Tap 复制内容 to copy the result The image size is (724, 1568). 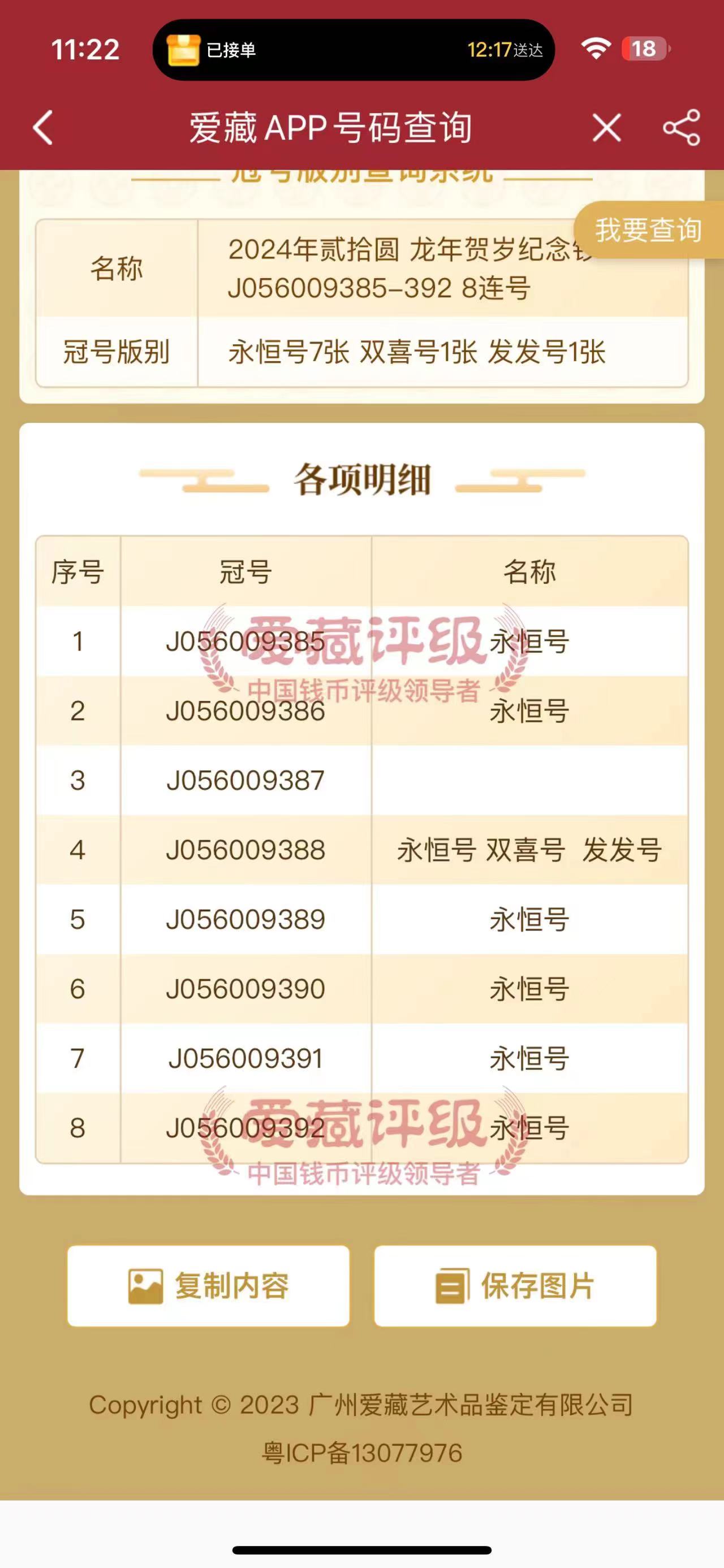tap(208, 1285)
